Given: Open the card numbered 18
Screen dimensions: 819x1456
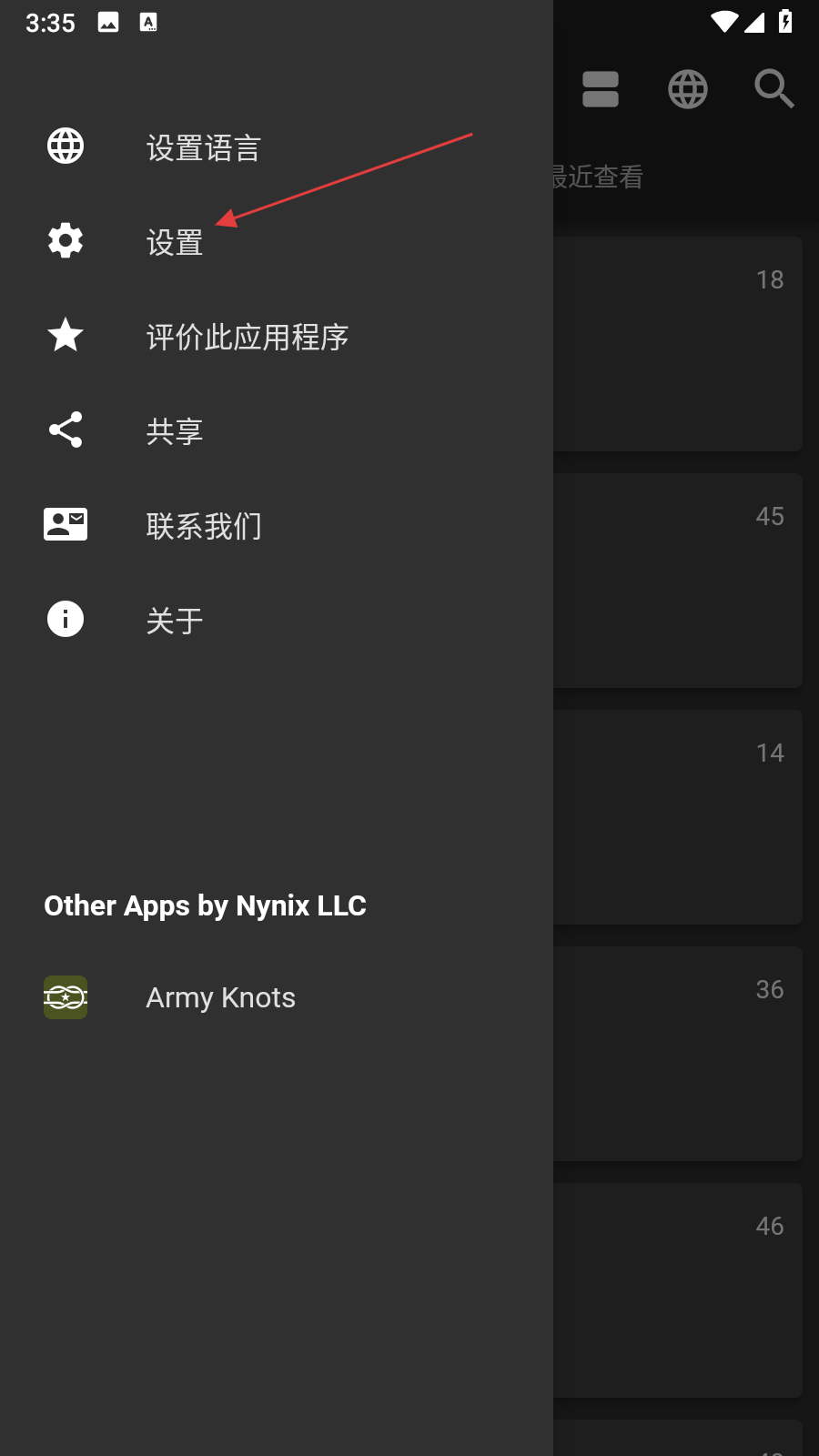Looking at the screenshot, I should (678, 344).
